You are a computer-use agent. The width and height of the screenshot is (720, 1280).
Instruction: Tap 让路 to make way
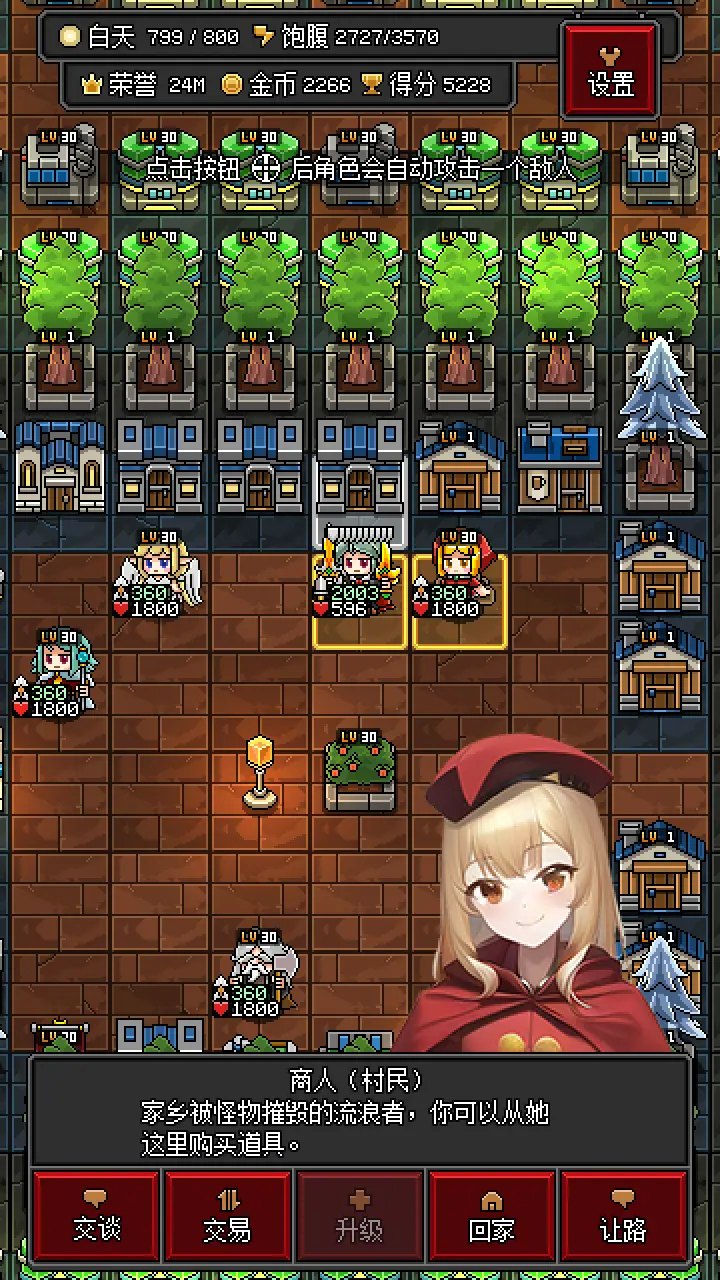(x=623, y=1216)
